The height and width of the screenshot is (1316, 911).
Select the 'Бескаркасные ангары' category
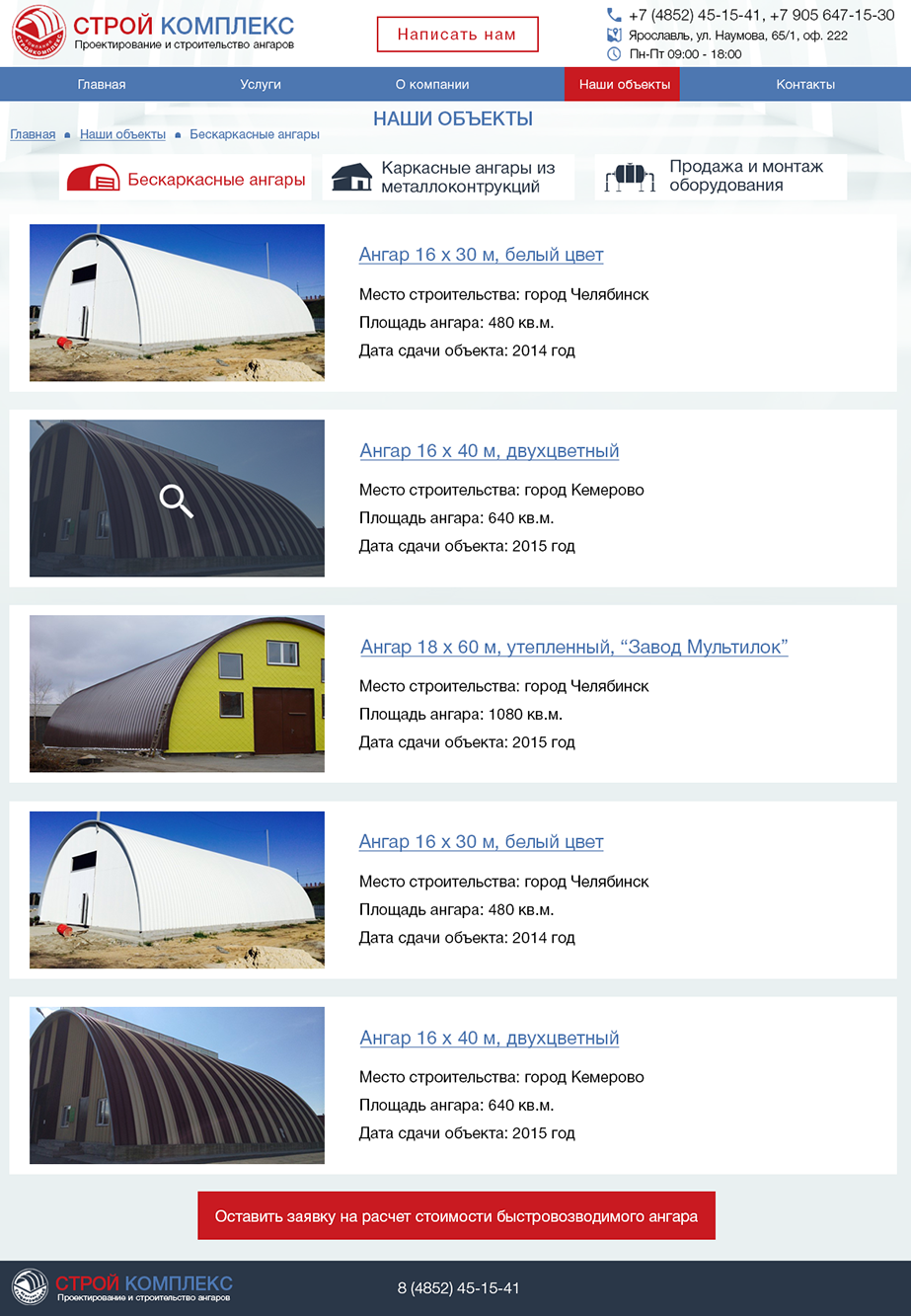[x=186, y=179]
